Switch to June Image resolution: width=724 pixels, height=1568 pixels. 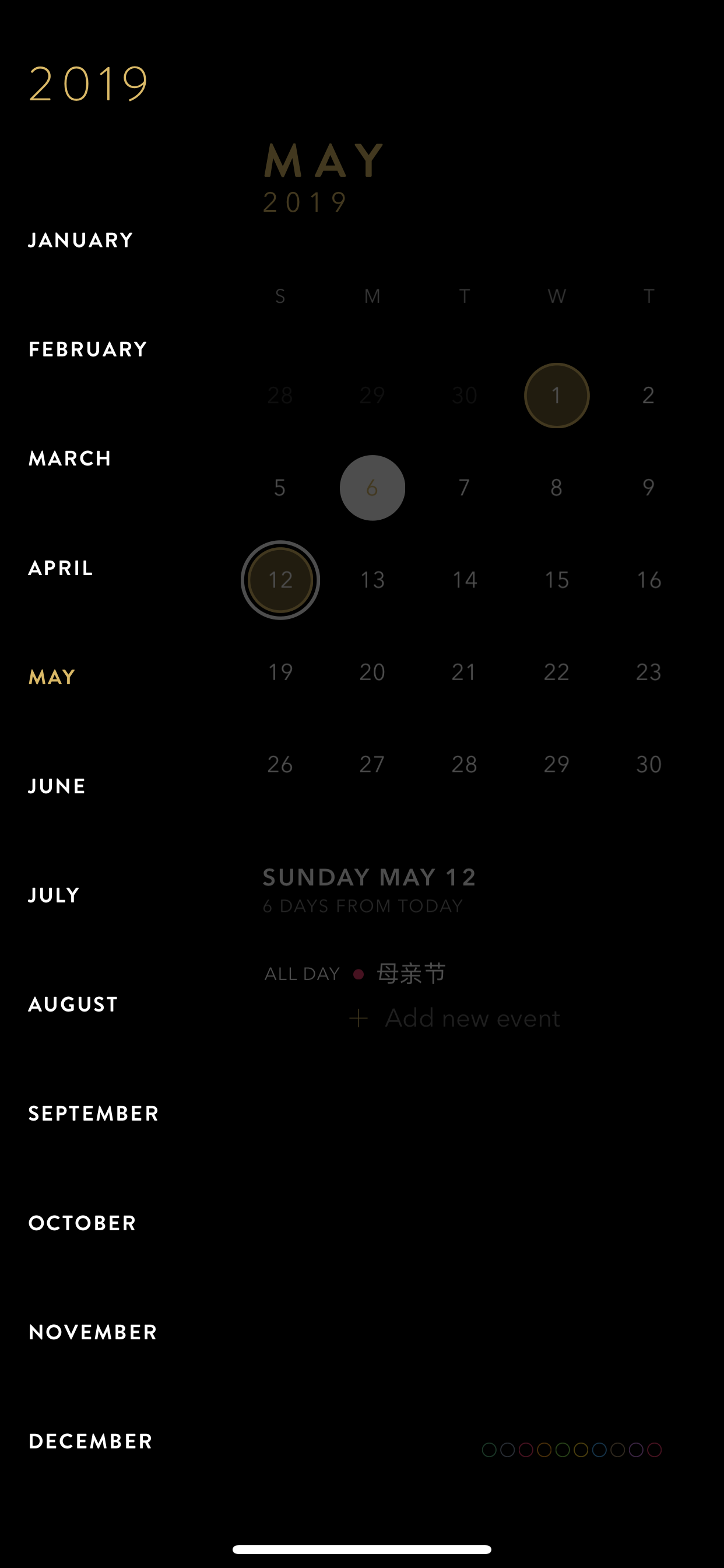57,786
